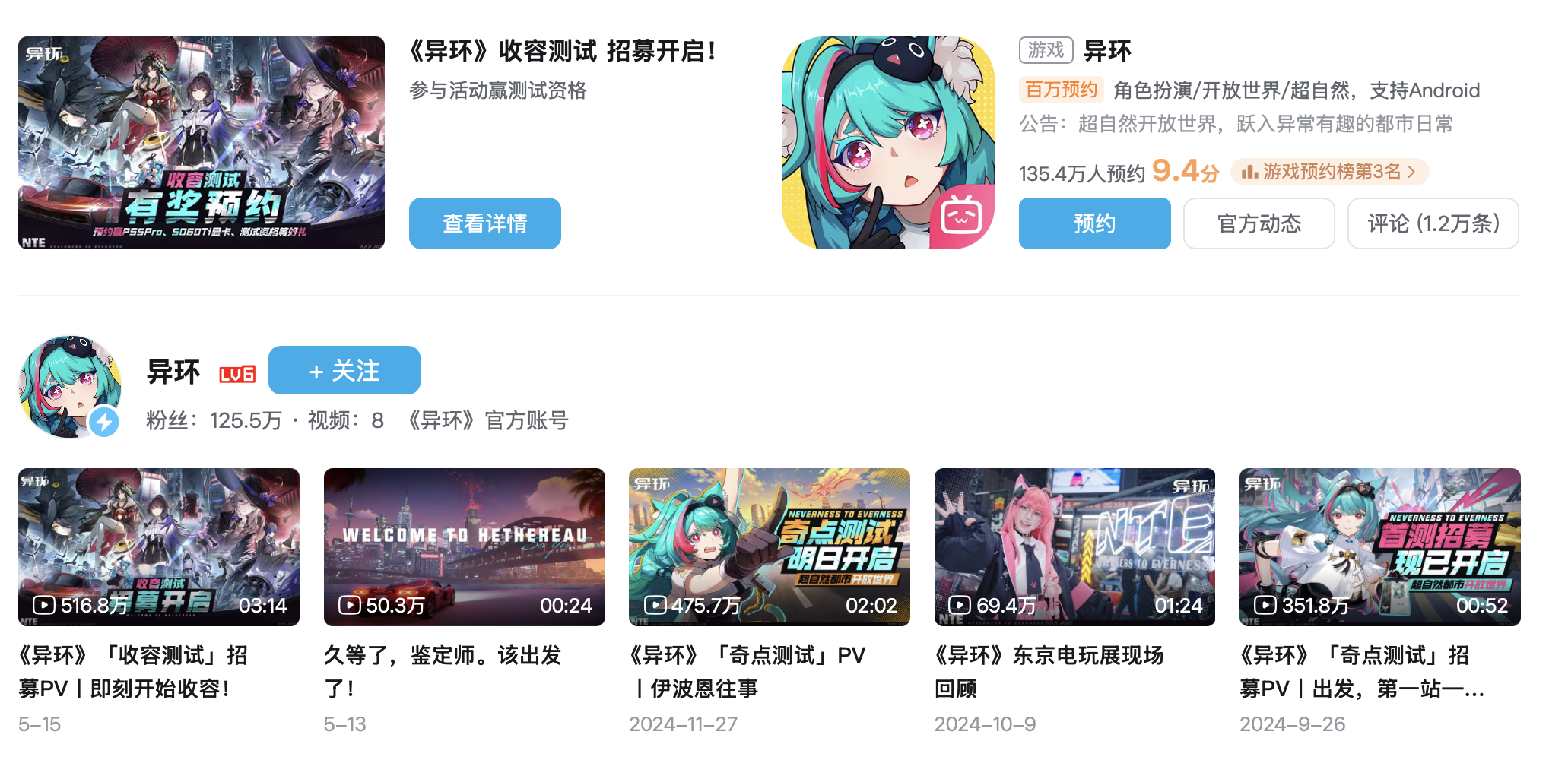Play the 「奇点测试」PV 伊波恩往事 video
This screenshot has width=1568, height=760.
point(769,547)
